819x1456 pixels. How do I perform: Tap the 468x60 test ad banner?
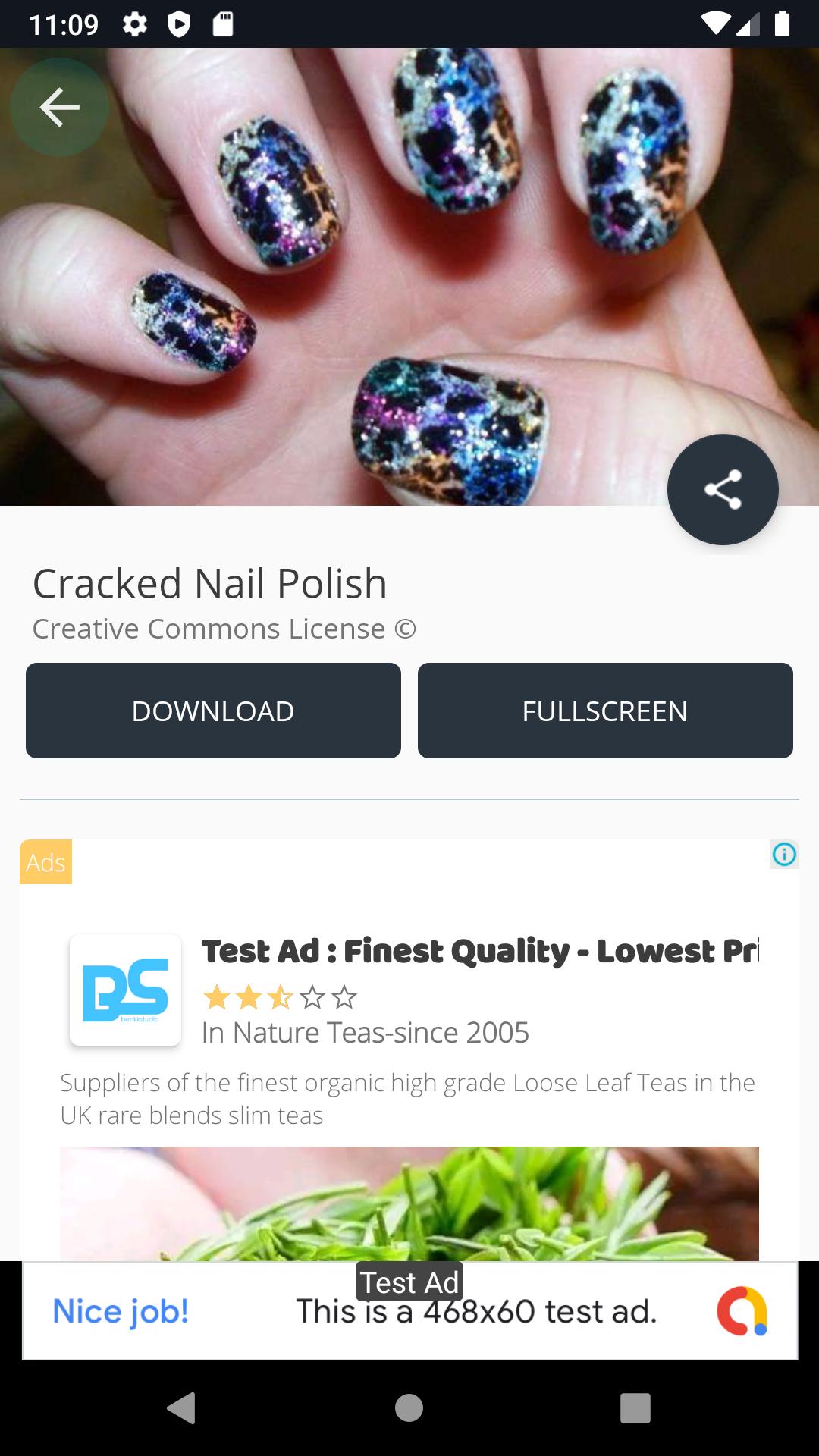pyautogui.click(x=409, y=1311)
